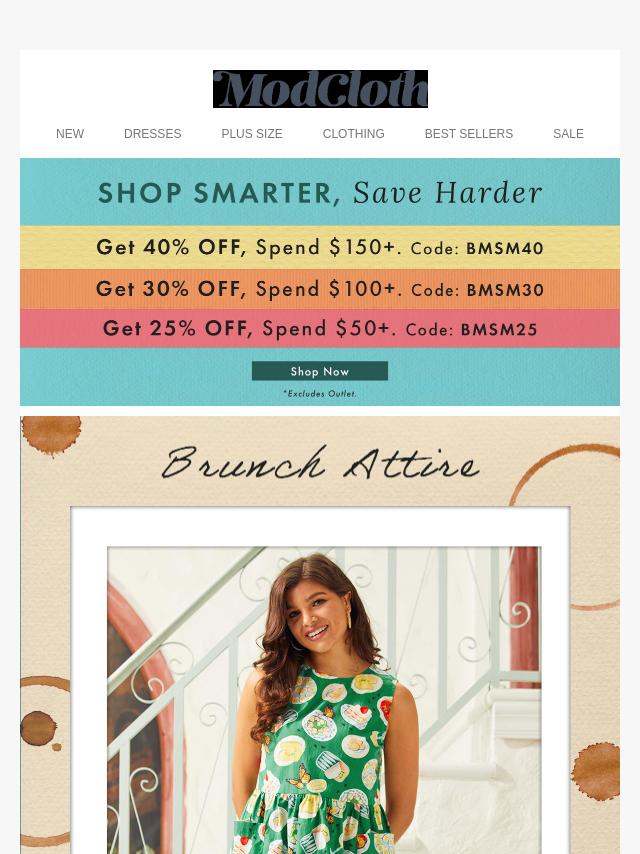The image size is (640, 854).
Task: View BEST SELLERS
Action: pos(468,134)
